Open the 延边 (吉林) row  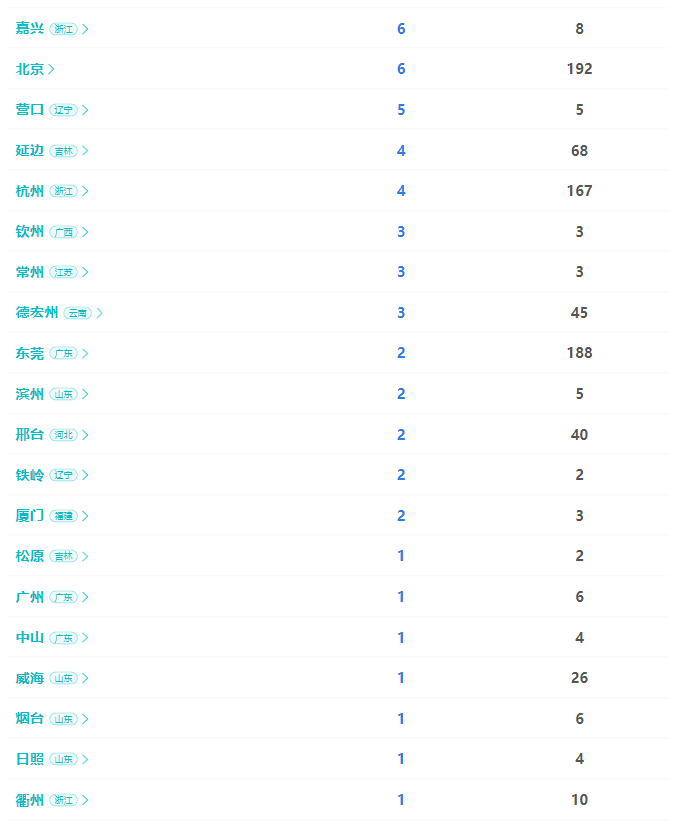point(30,150)
